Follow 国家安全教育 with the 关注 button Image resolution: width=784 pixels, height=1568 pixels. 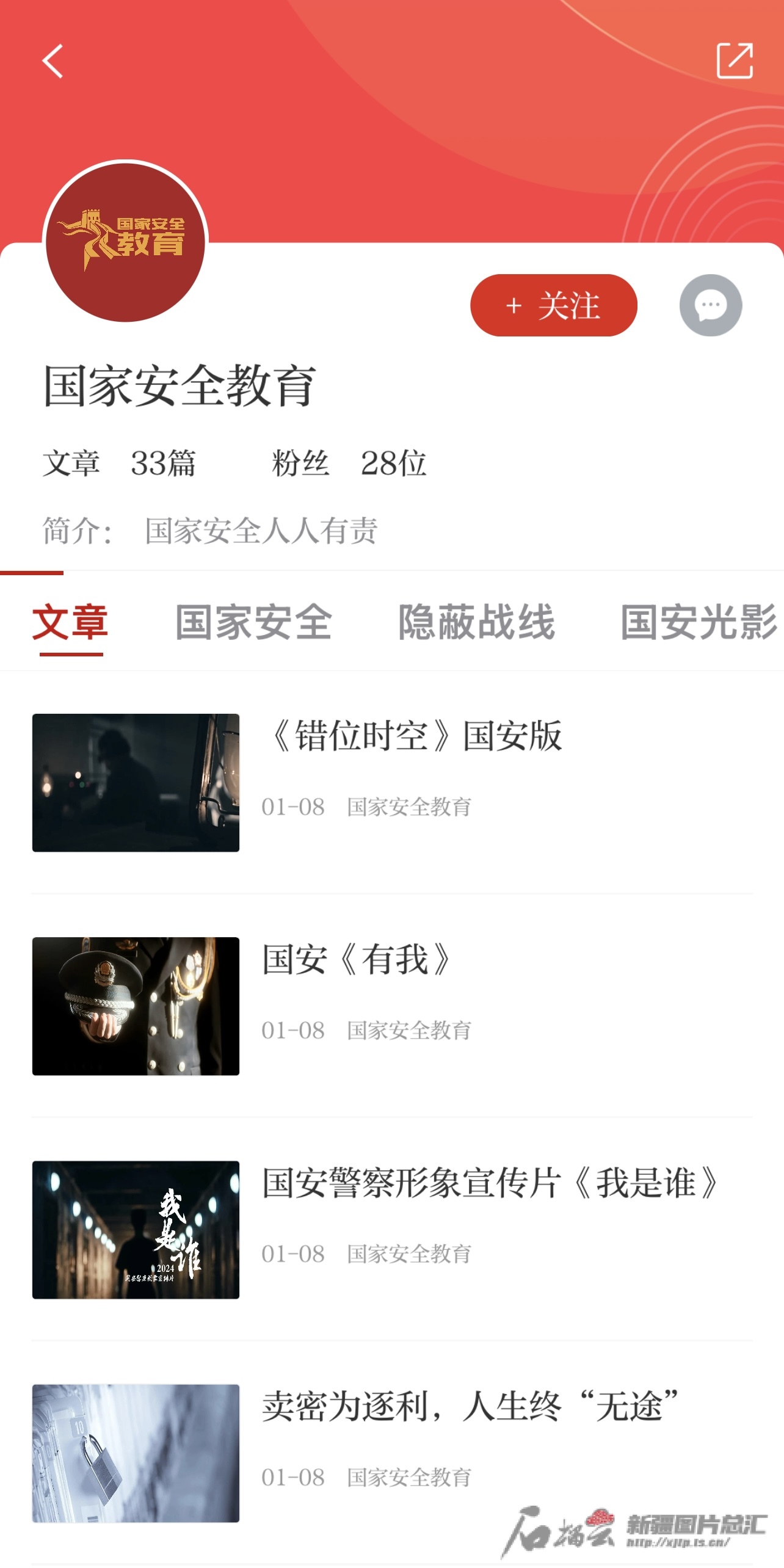(553, 305)
